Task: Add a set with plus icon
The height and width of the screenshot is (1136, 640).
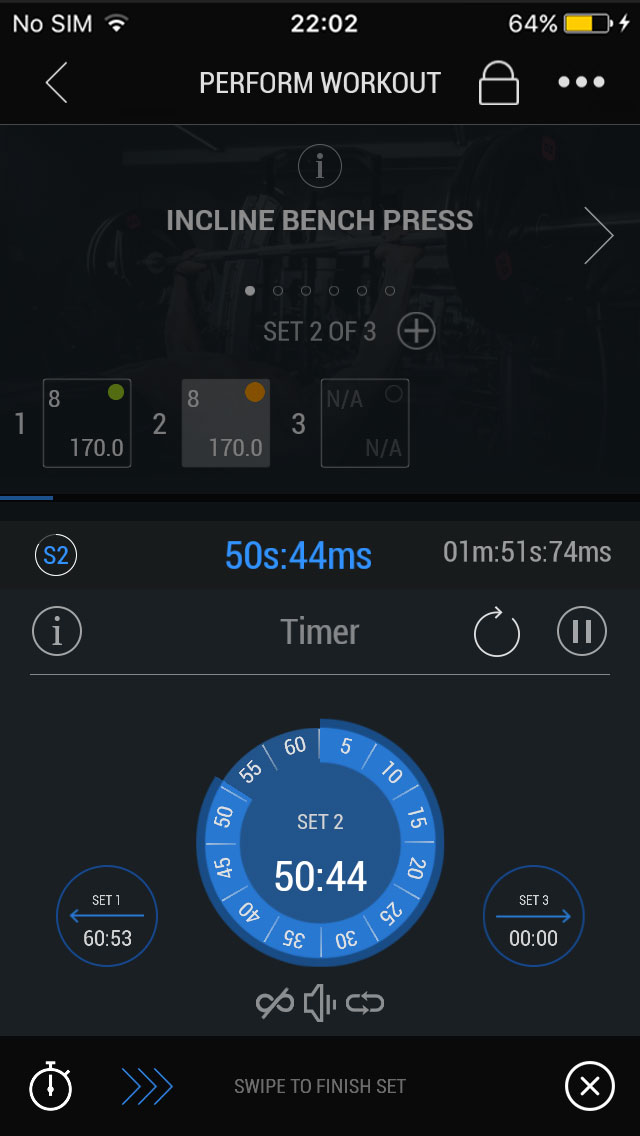Action: [x=416, y=331]
